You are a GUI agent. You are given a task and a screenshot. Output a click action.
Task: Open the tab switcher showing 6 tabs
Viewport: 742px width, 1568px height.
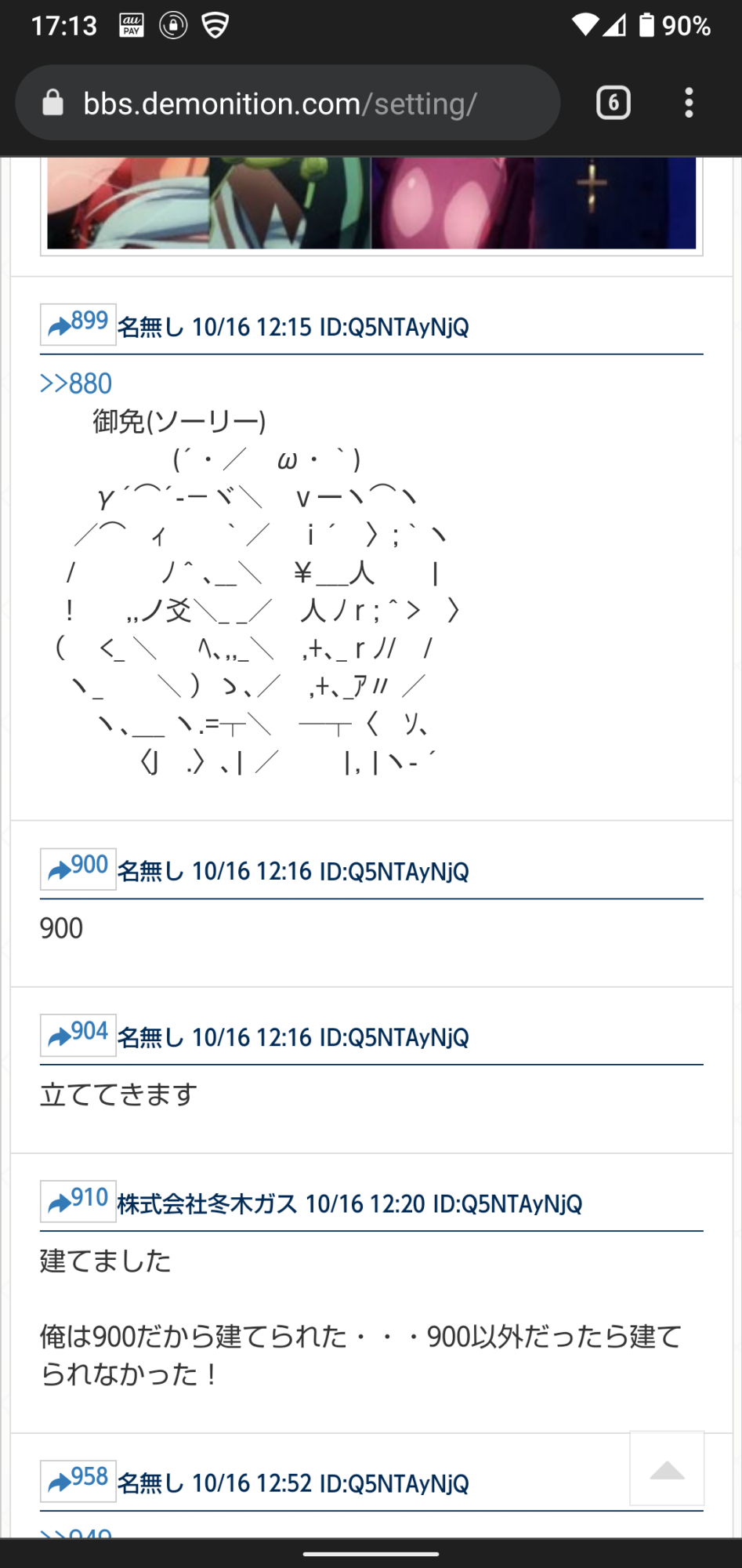[x=613, y=103]
